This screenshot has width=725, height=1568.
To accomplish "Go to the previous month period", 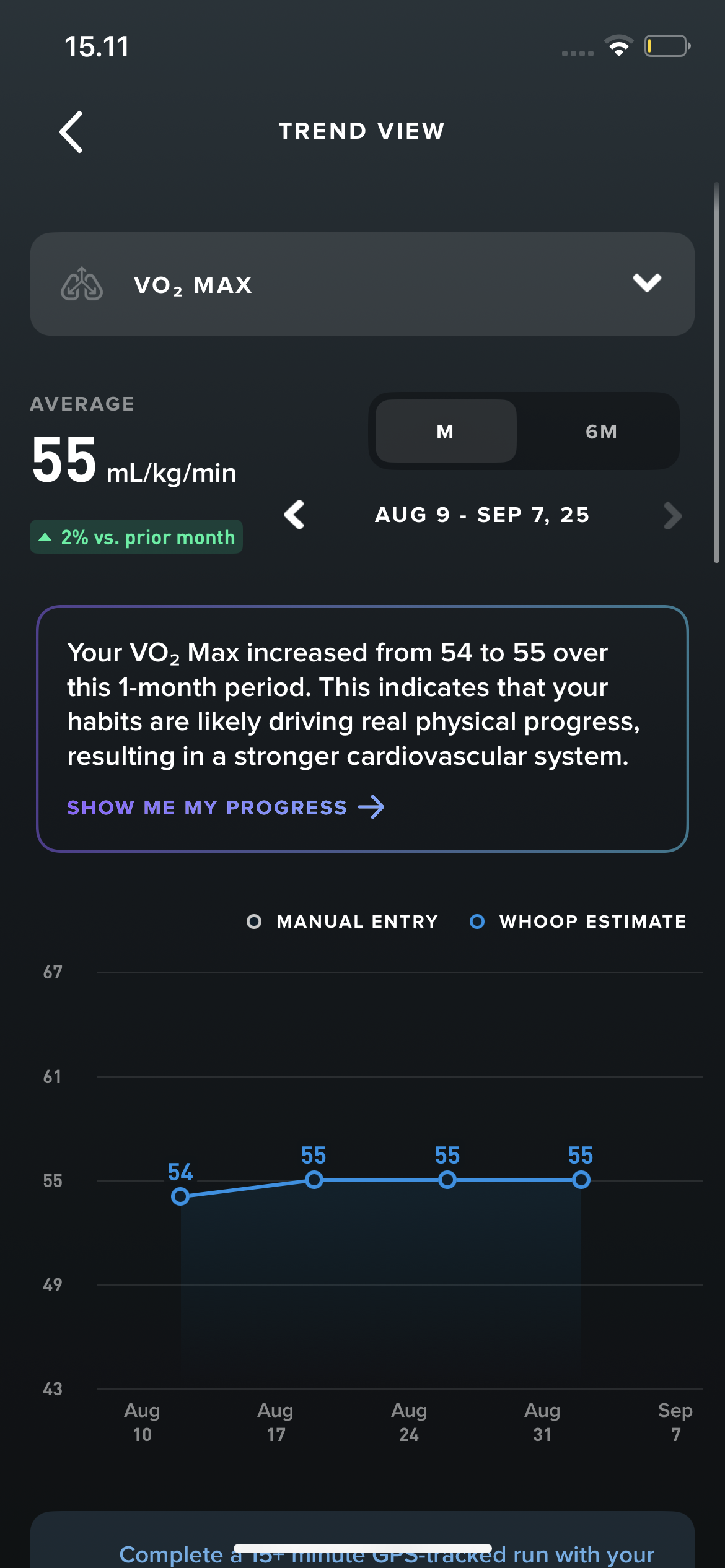I will click(x=294, y=515).
